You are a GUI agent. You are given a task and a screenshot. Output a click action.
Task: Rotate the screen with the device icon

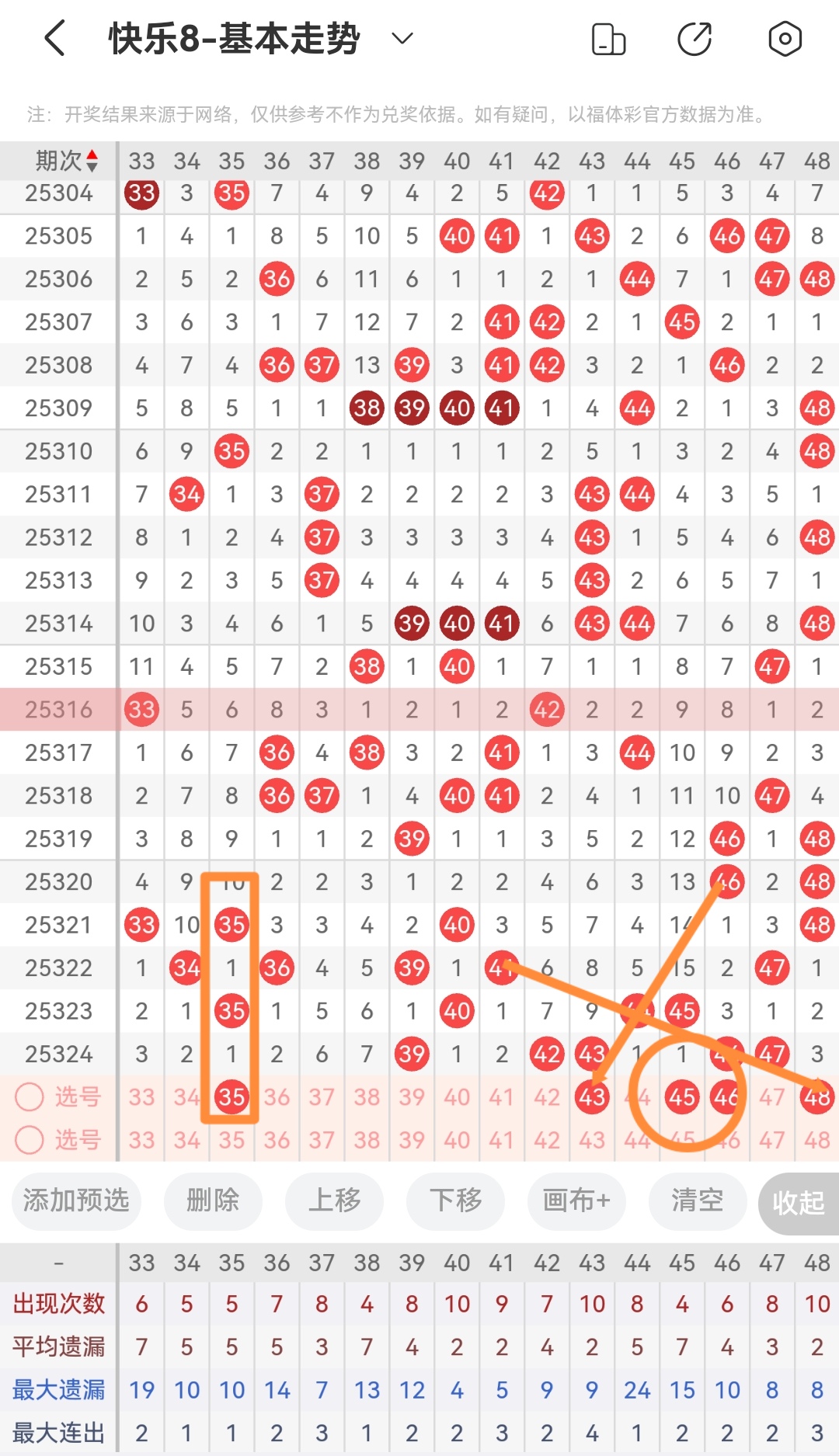(608, 39)
